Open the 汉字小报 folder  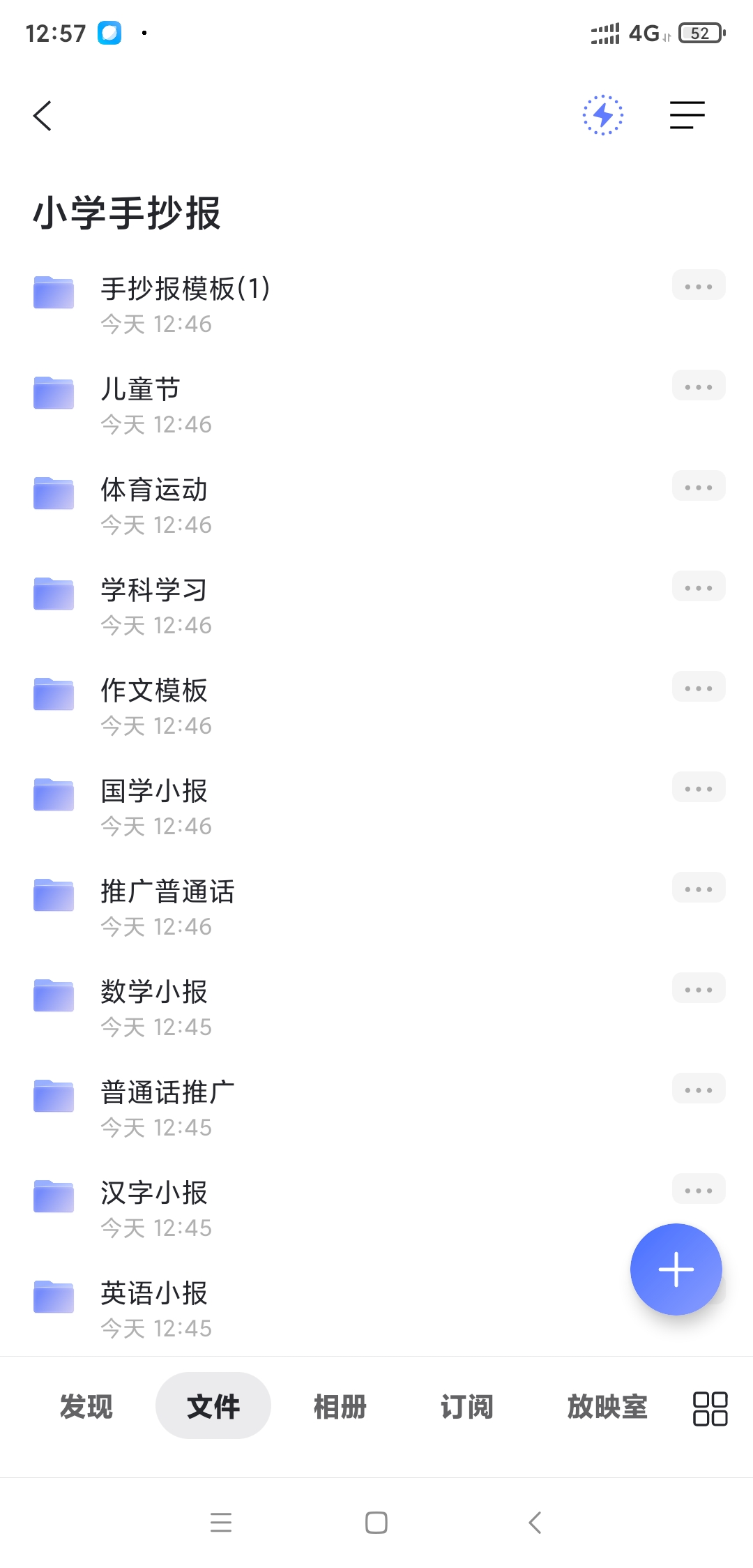[154, 1193]
